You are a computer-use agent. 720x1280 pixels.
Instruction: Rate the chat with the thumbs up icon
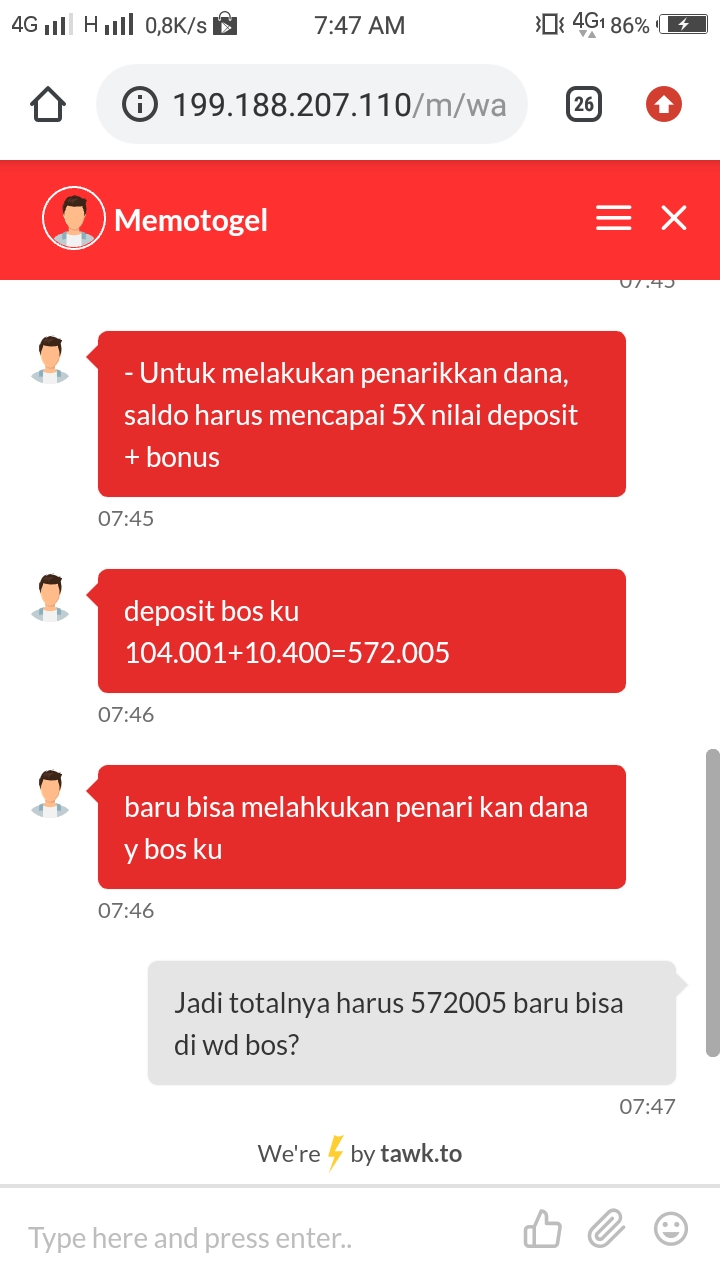pyautogui.click(x=543, y=1230)
